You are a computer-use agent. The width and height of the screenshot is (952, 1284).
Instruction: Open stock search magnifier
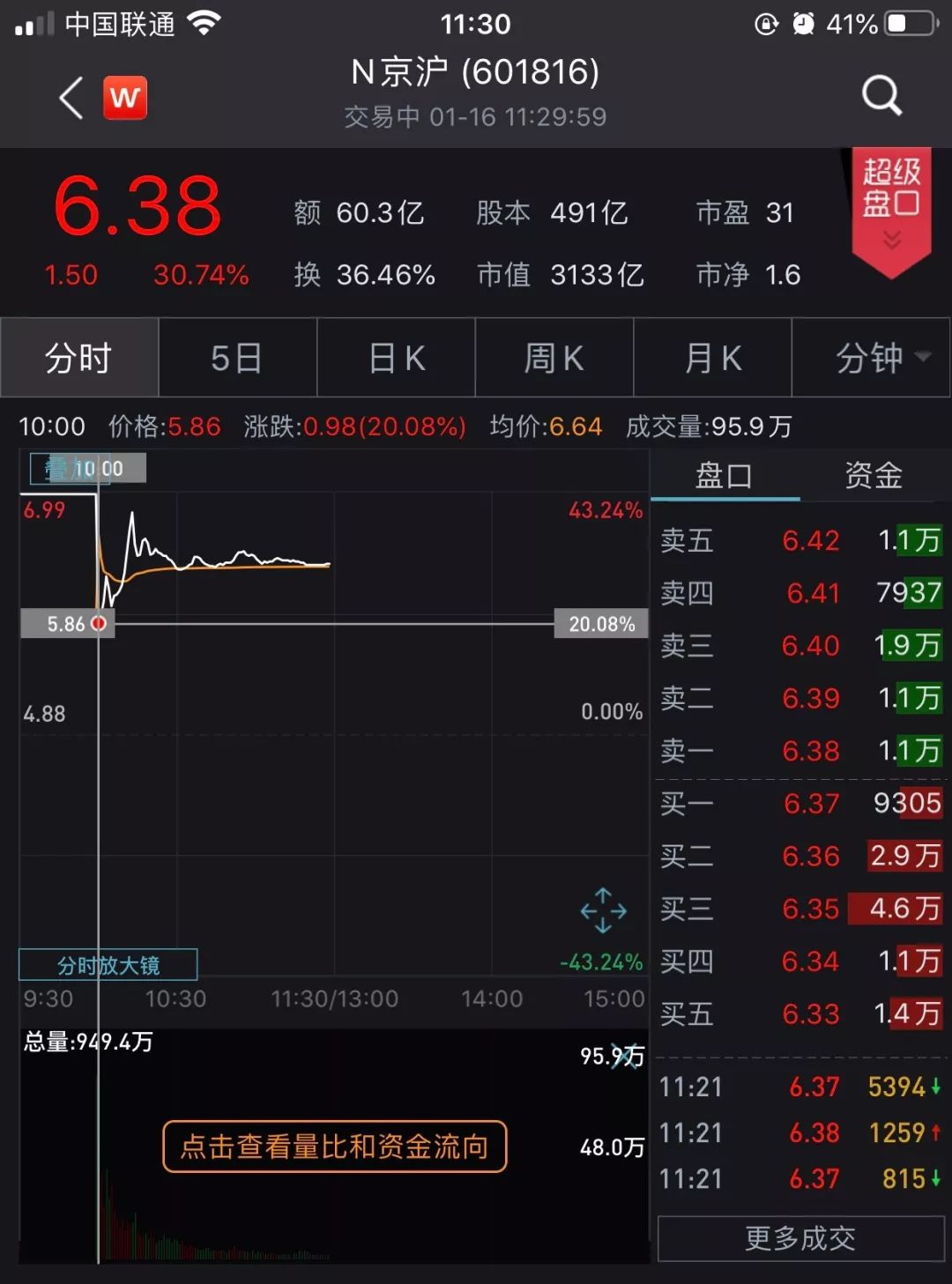point(881,95)
